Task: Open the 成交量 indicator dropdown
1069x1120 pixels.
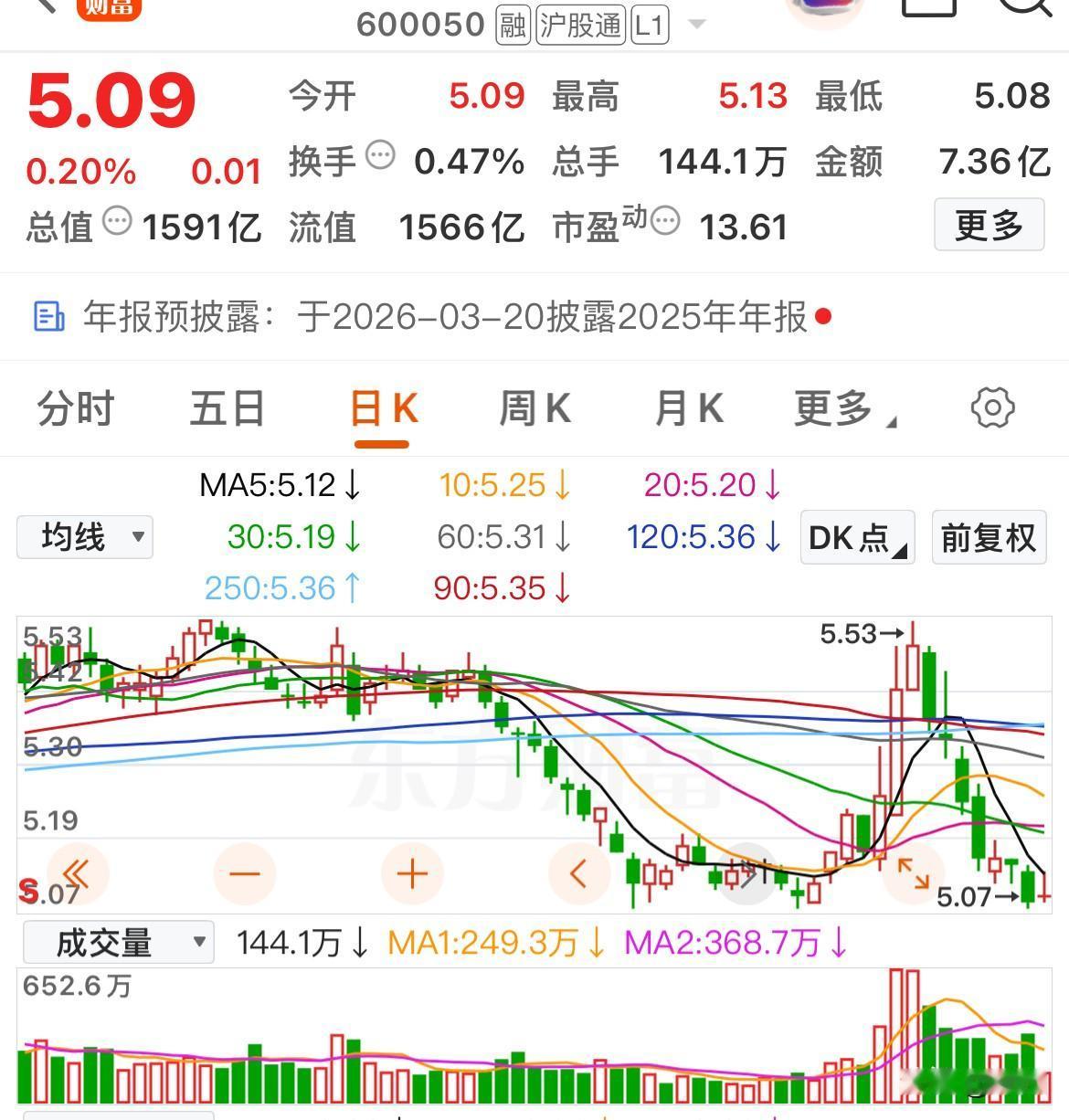Action: pyautogui.click(x=119, y=941)
